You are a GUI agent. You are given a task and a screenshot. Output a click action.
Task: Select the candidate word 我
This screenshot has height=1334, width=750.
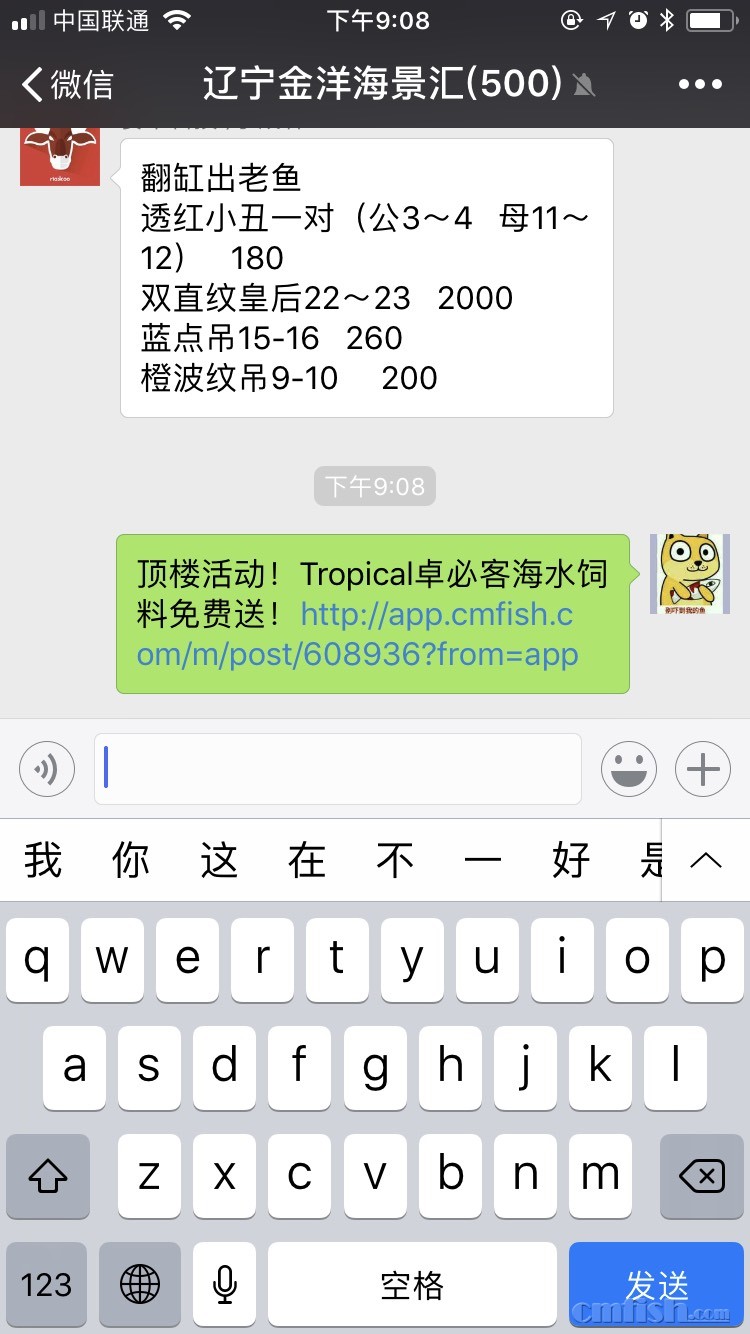click(x=44, y=860)
